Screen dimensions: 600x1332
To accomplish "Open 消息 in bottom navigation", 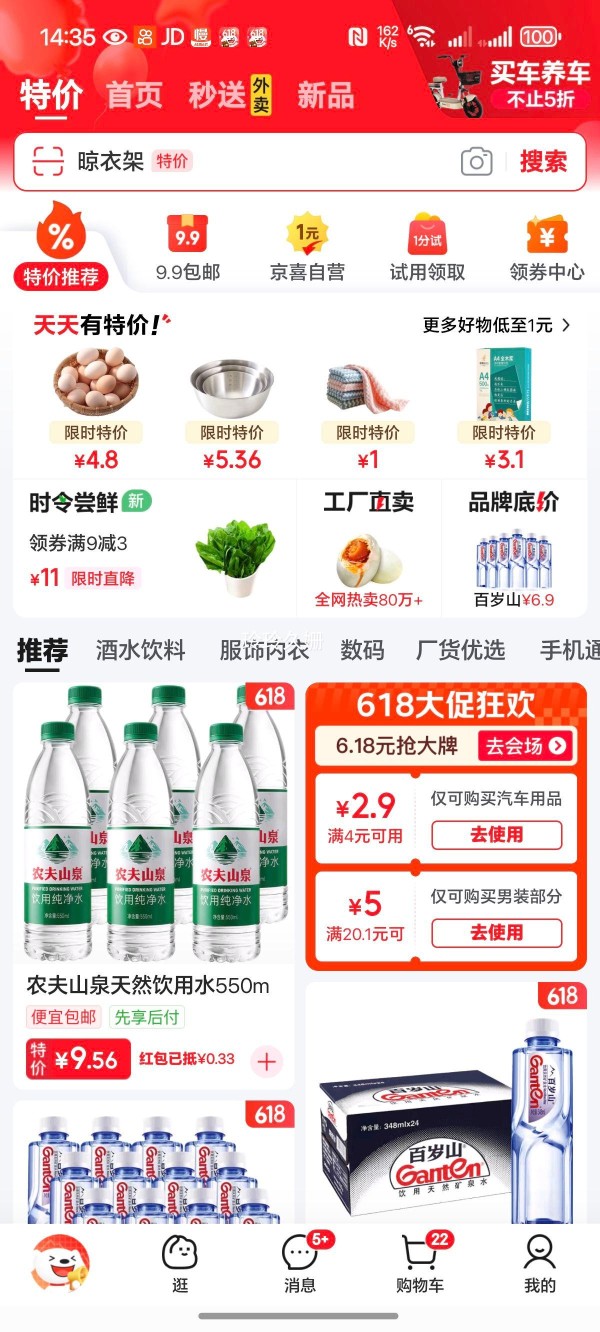I will tap(300, 1263).
